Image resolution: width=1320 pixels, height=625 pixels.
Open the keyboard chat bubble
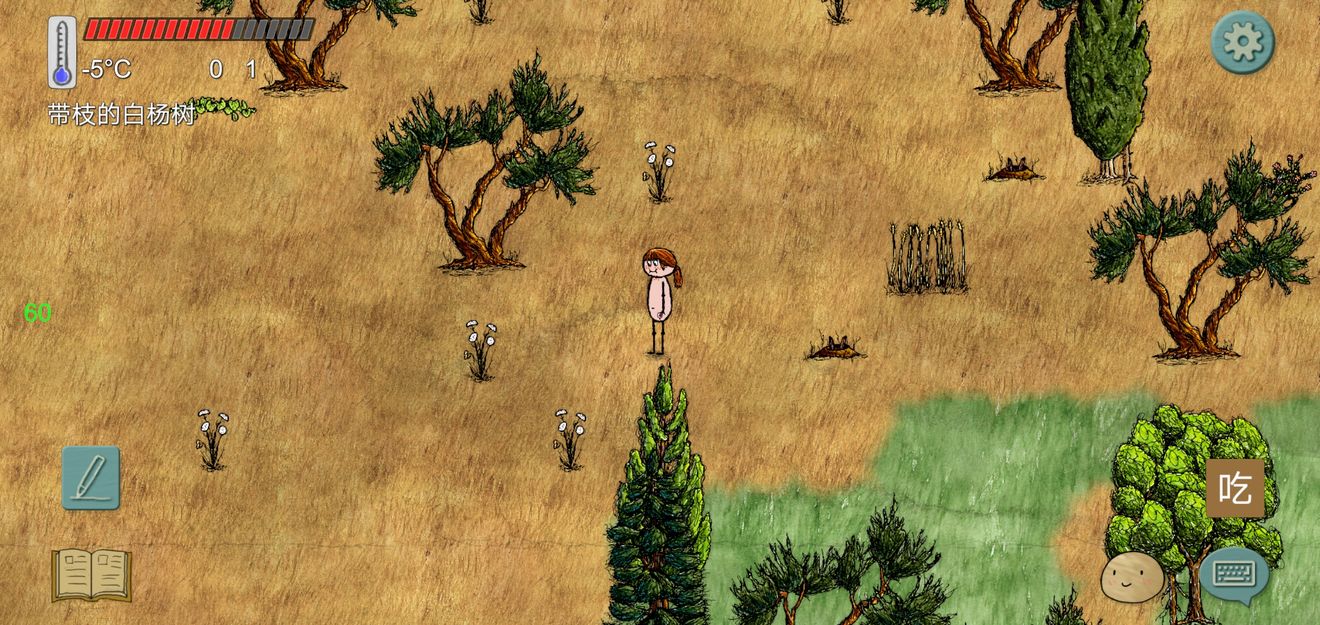pos(1234,575)
